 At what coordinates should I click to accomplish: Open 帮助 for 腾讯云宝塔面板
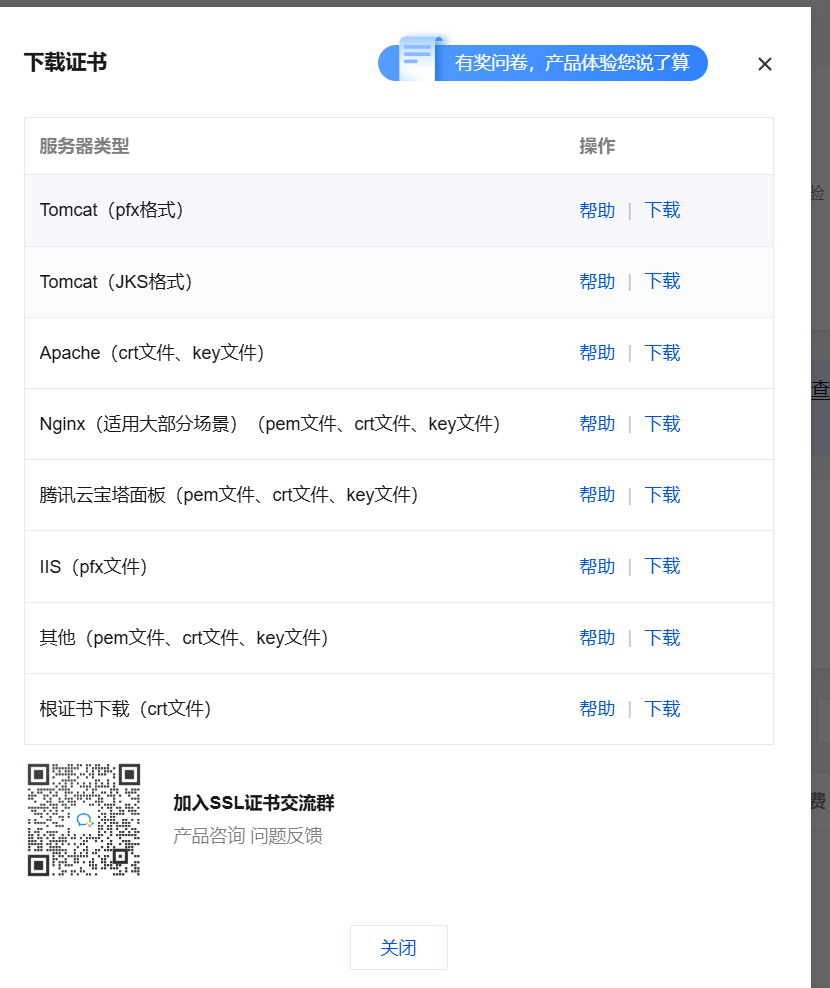tap(597, 495)
